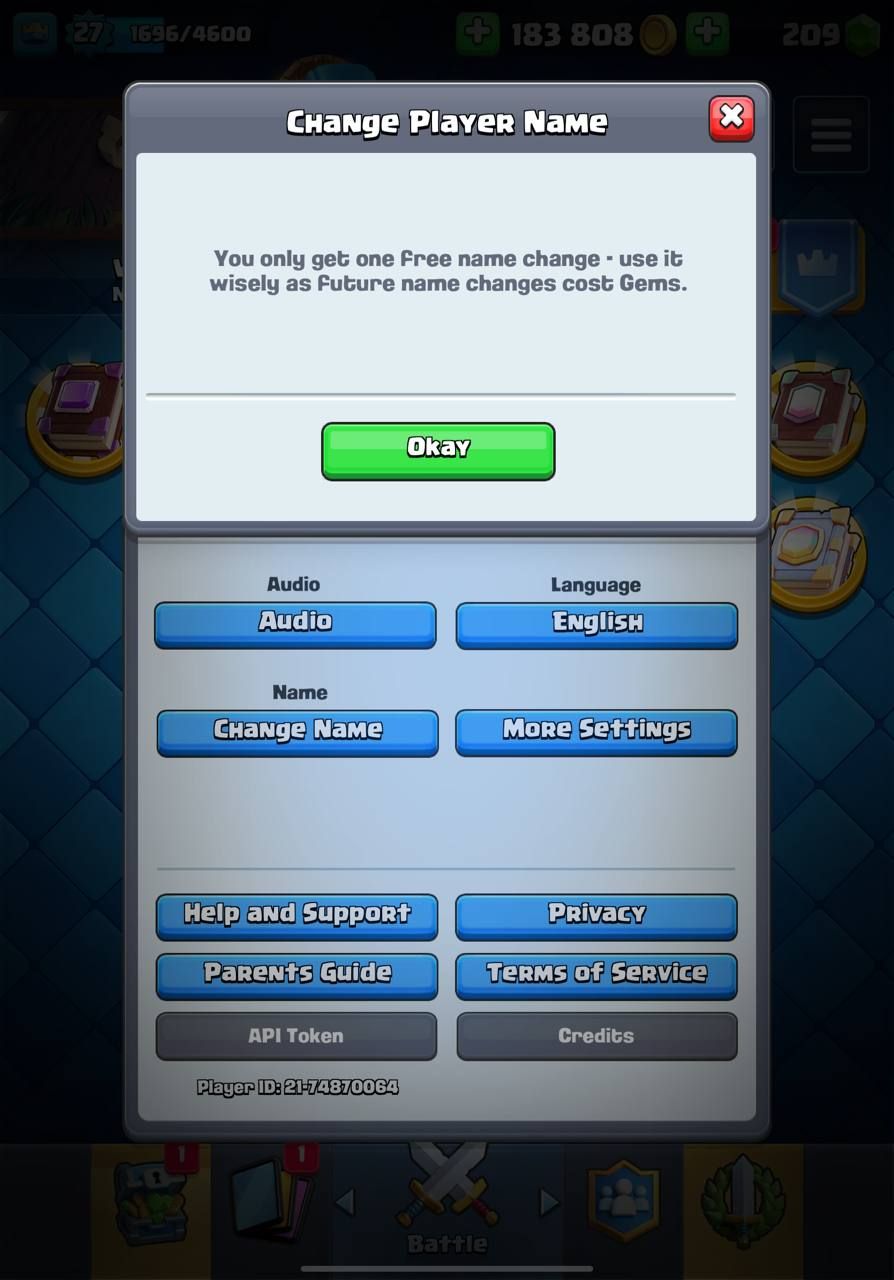Close the Change Player Name dialog

pos(731,118)
